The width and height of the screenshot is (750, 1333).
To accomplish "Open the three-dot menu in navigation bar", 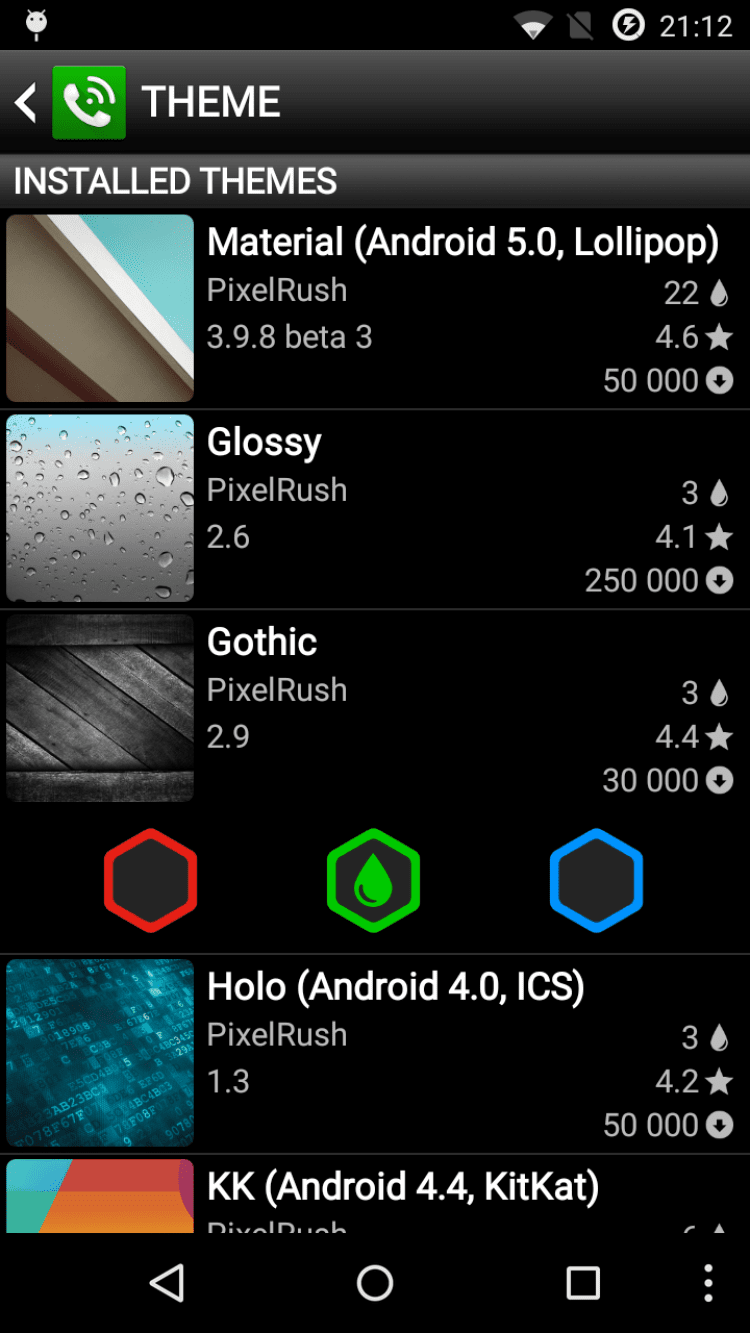I will click(x=708, y=1283).
